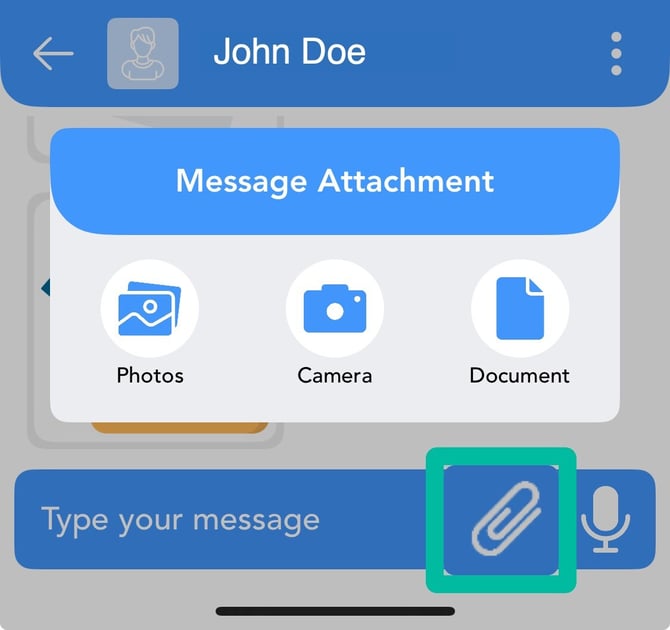Open the three-dot overflow menu

(x=616, y=53)
